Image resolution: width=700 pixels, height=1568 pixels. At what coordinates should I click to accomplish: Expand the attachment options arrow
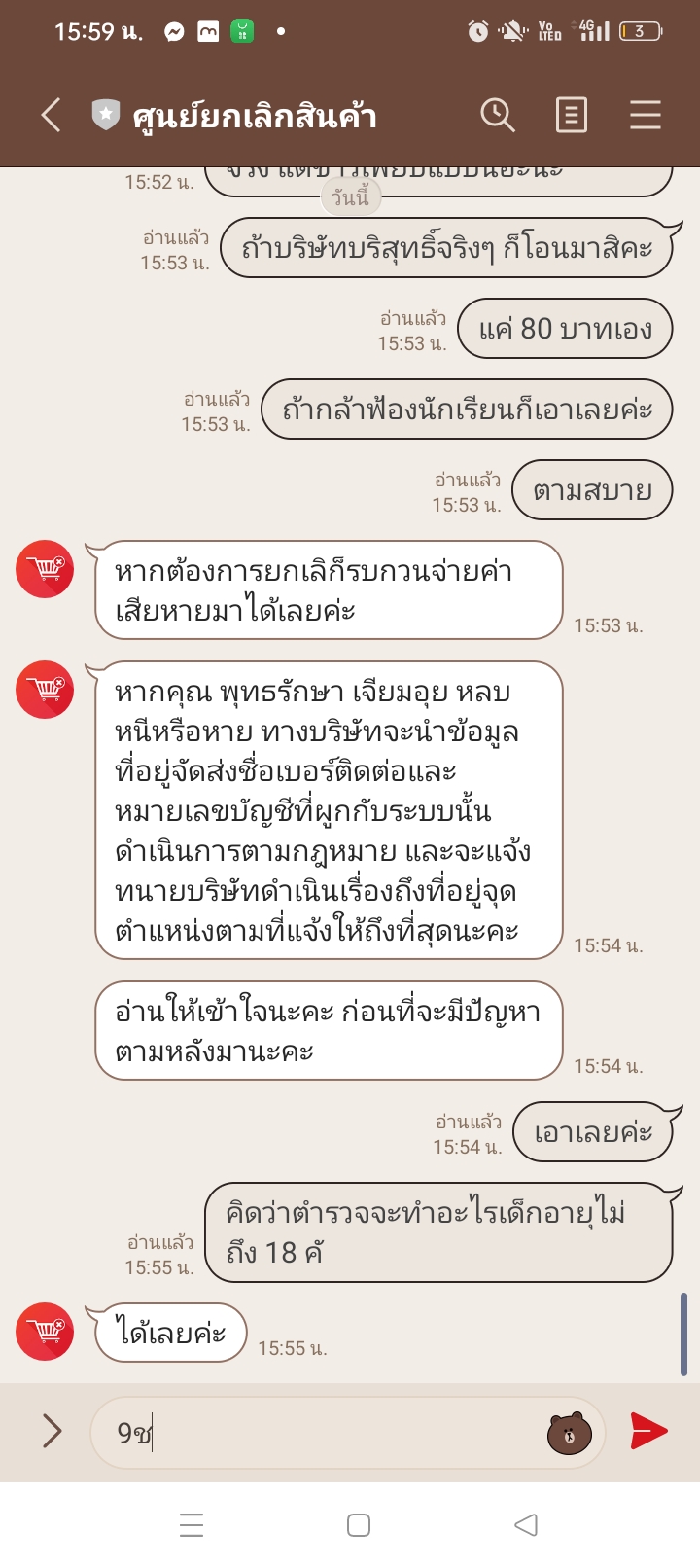pos(52,1431)
